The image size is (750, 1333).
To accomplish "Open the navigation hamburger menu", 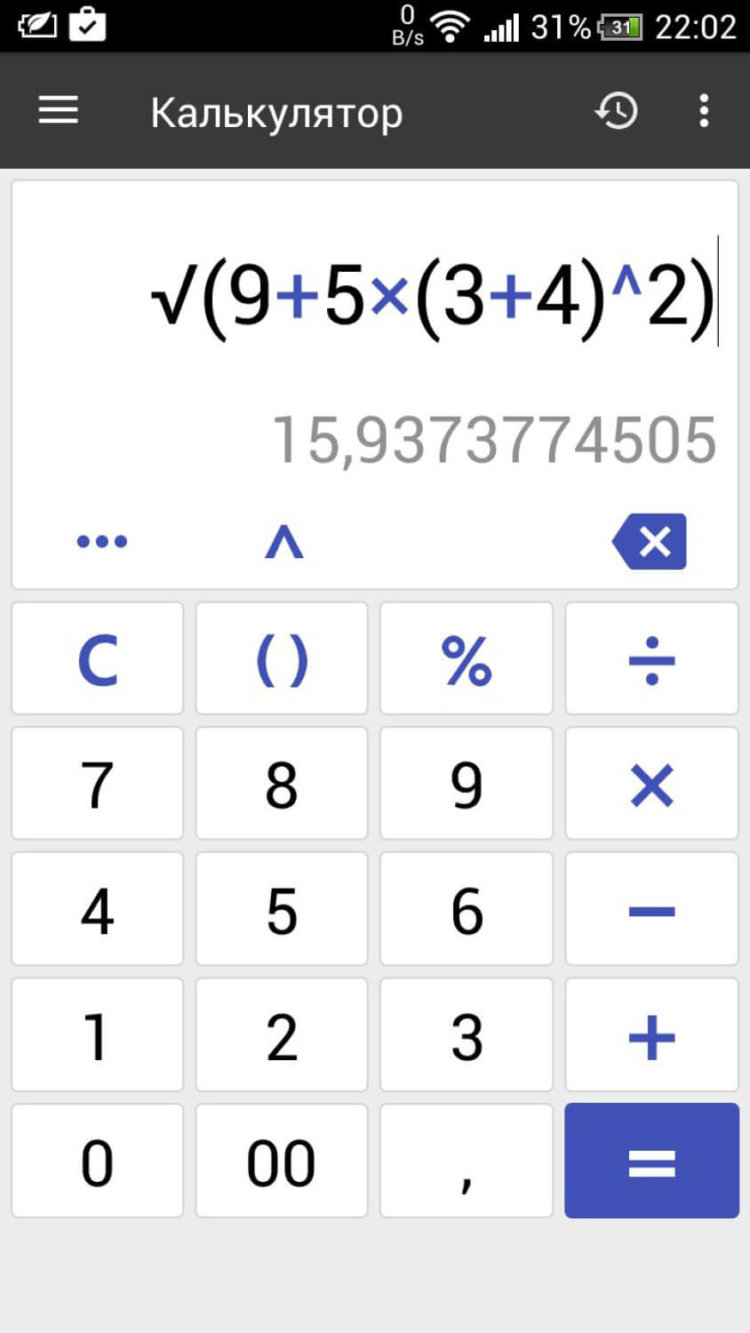I will (57, 111).
